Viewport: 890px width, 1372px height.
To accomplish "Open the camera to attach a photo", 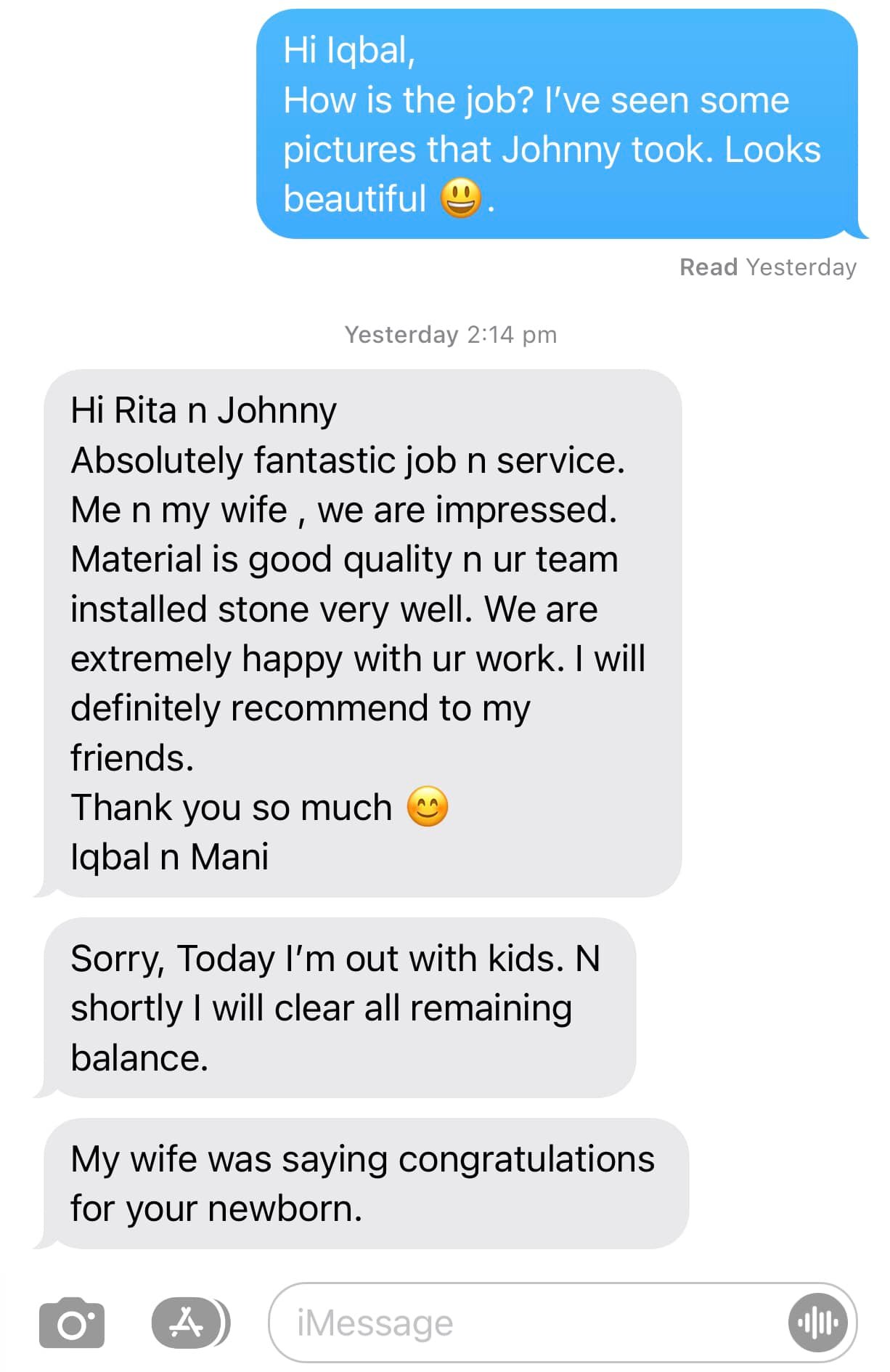I will (x=71, y=1323).
